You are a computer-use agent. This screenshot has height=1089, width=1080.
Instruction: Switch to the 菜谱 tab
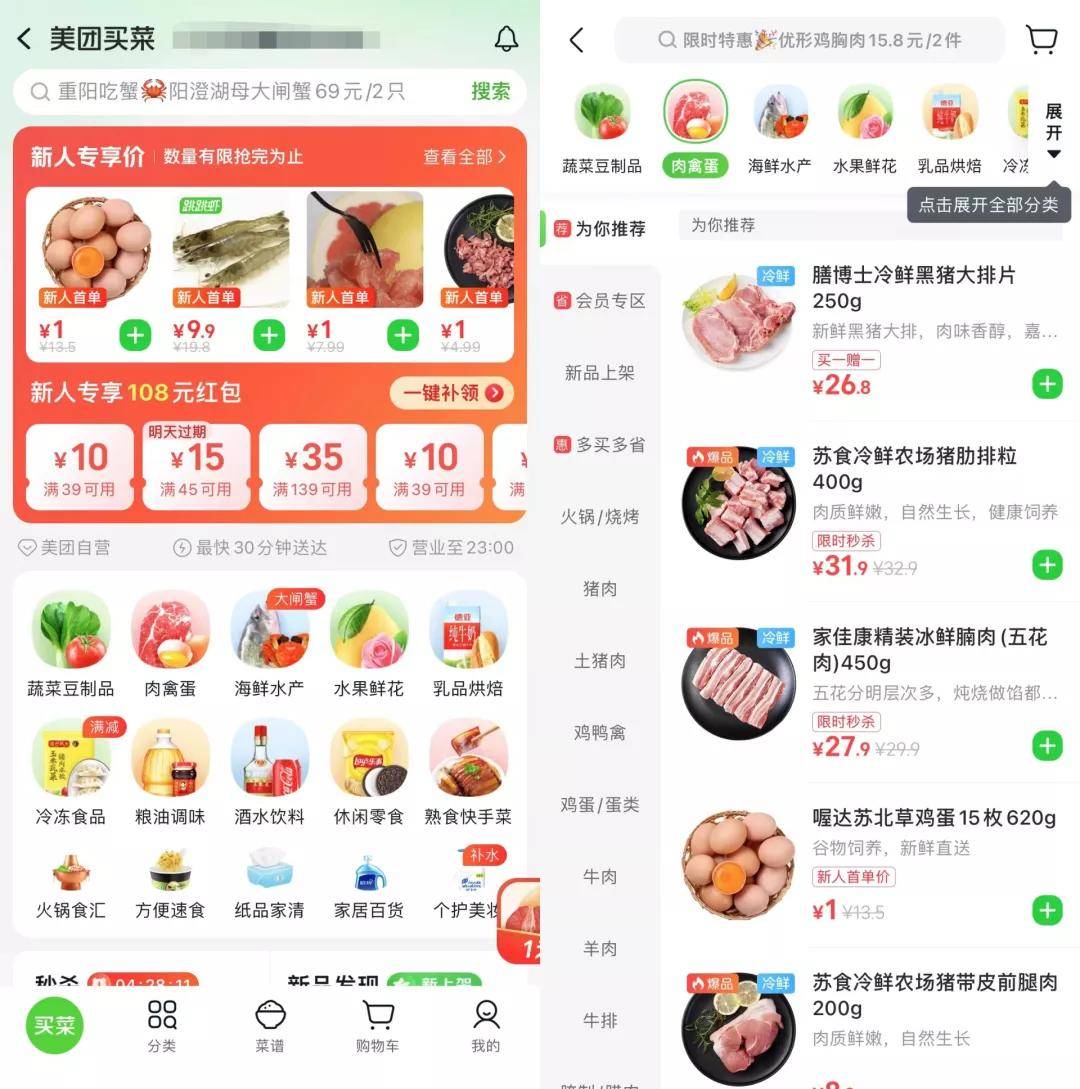[x=270, y=1026]
